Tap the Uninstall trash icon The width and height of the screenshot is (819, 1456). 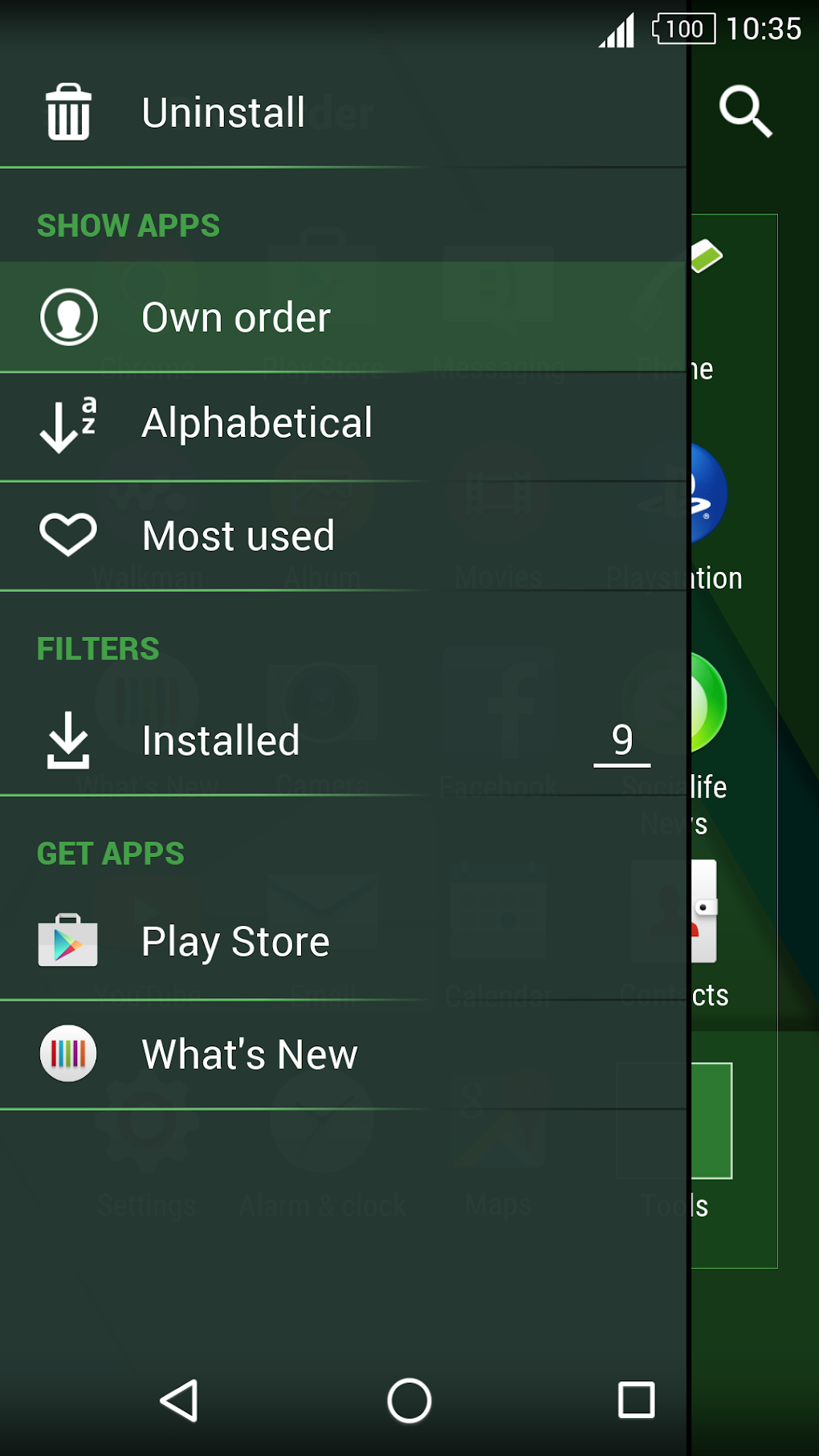tap(68, 112)
